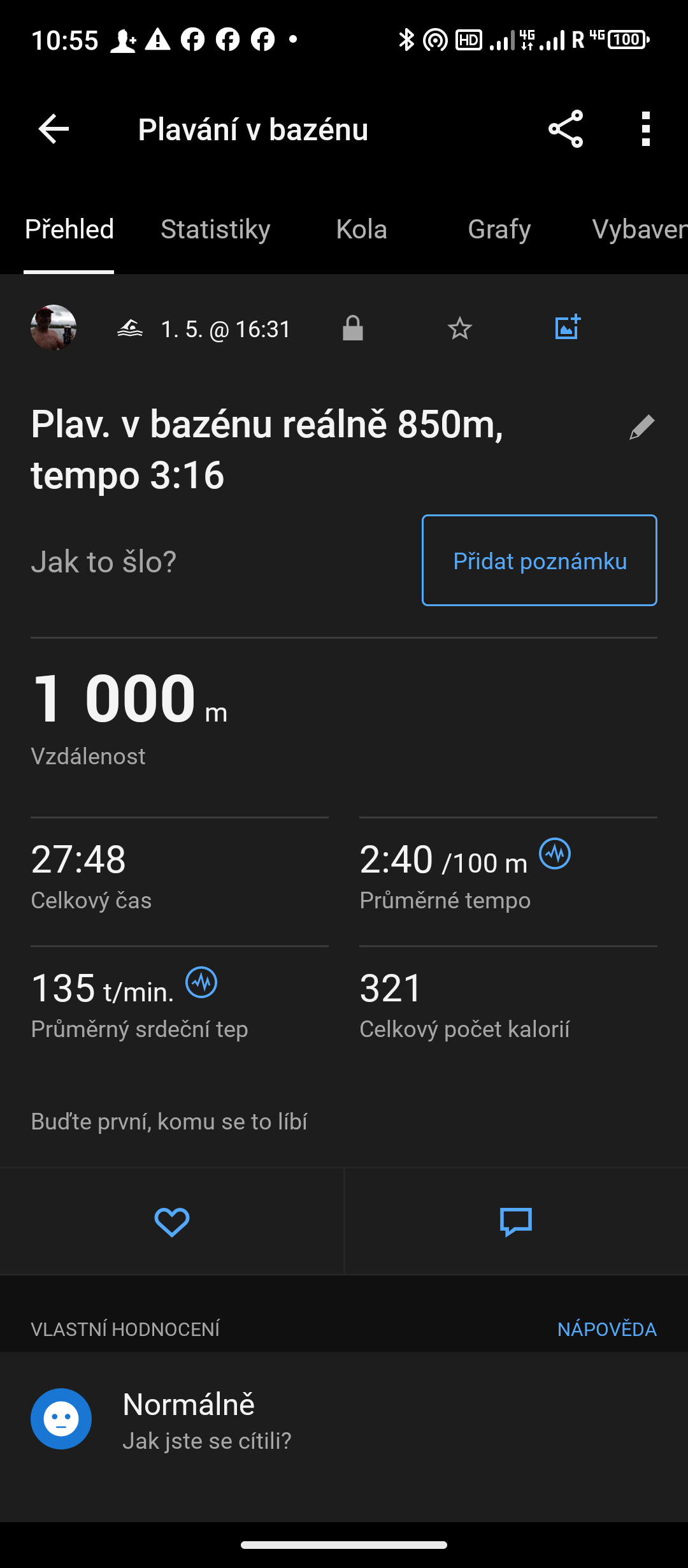Open the three-dot overflow menu
688x1568 pixels.
646,129
